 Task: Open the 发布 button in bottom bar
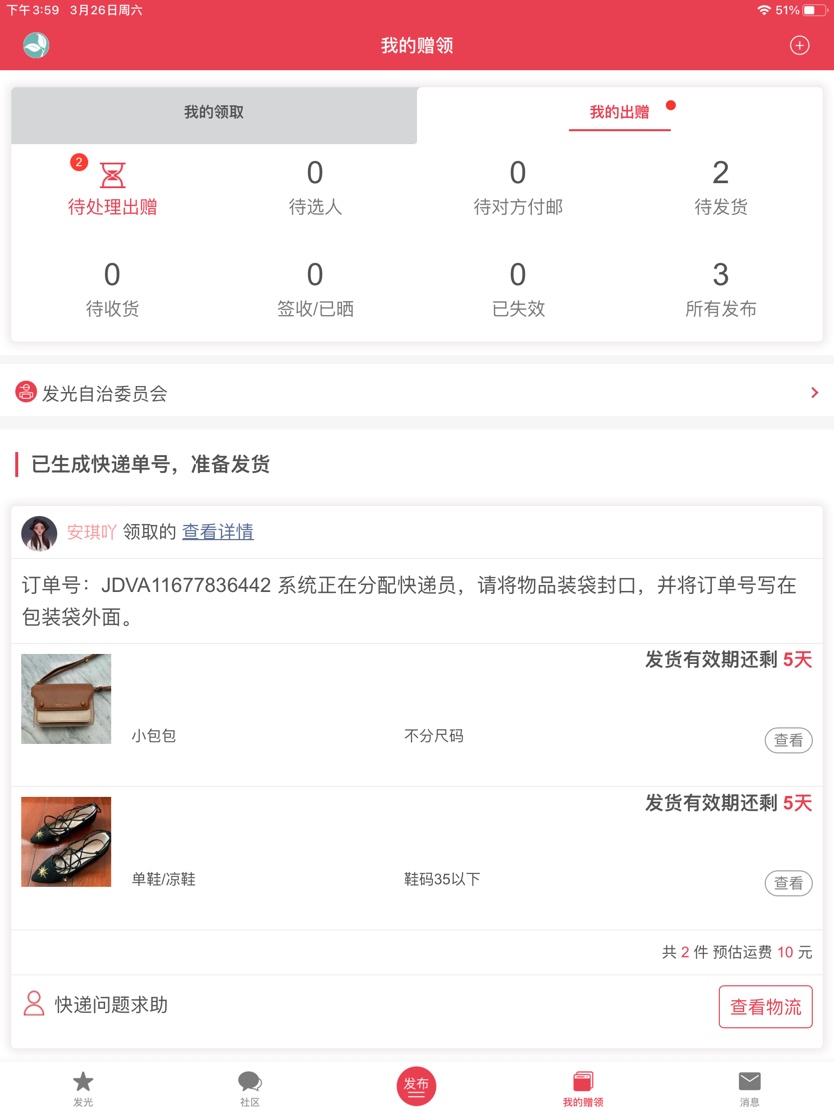tap(416, 1086)
